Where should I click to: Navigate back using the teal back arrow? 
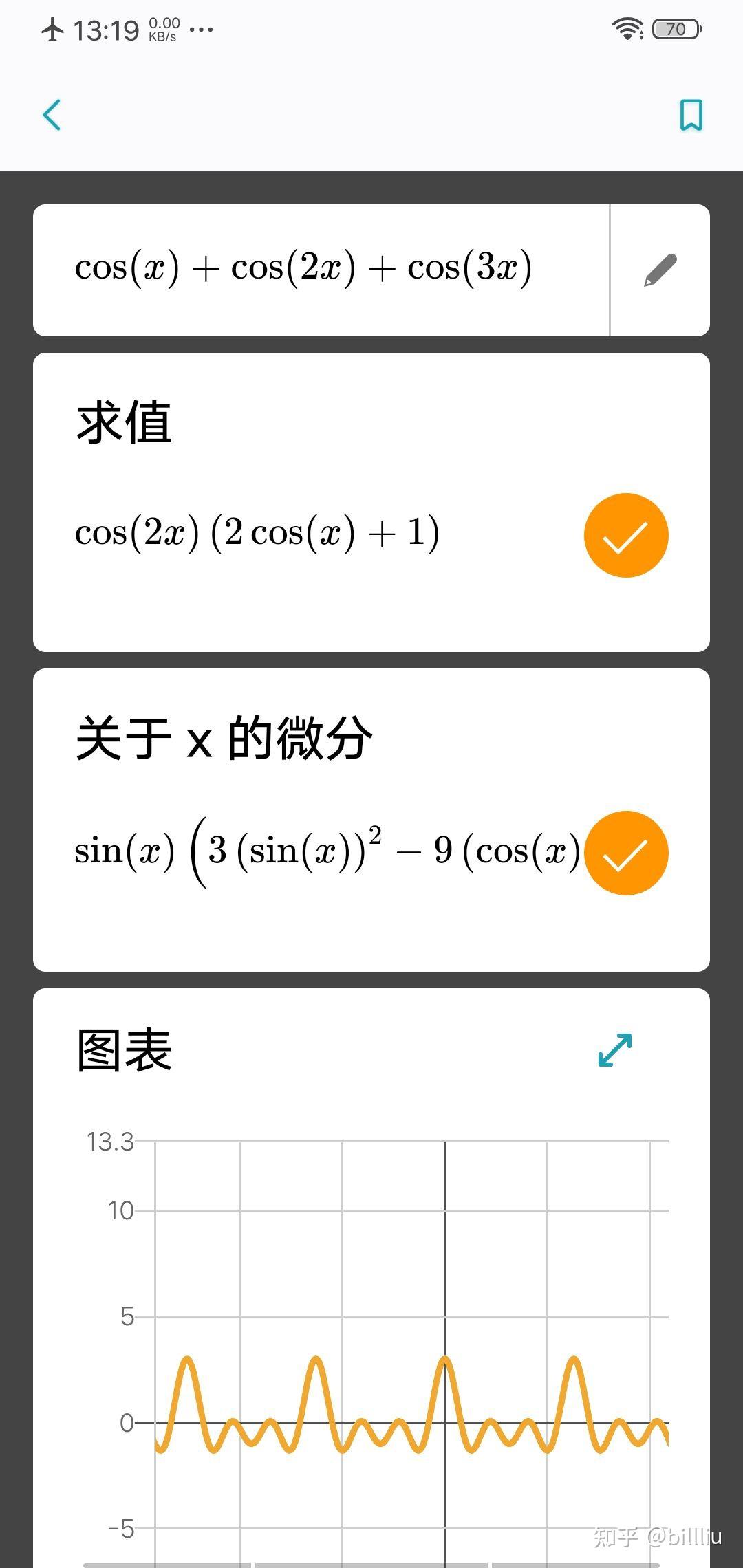(52, 115)
